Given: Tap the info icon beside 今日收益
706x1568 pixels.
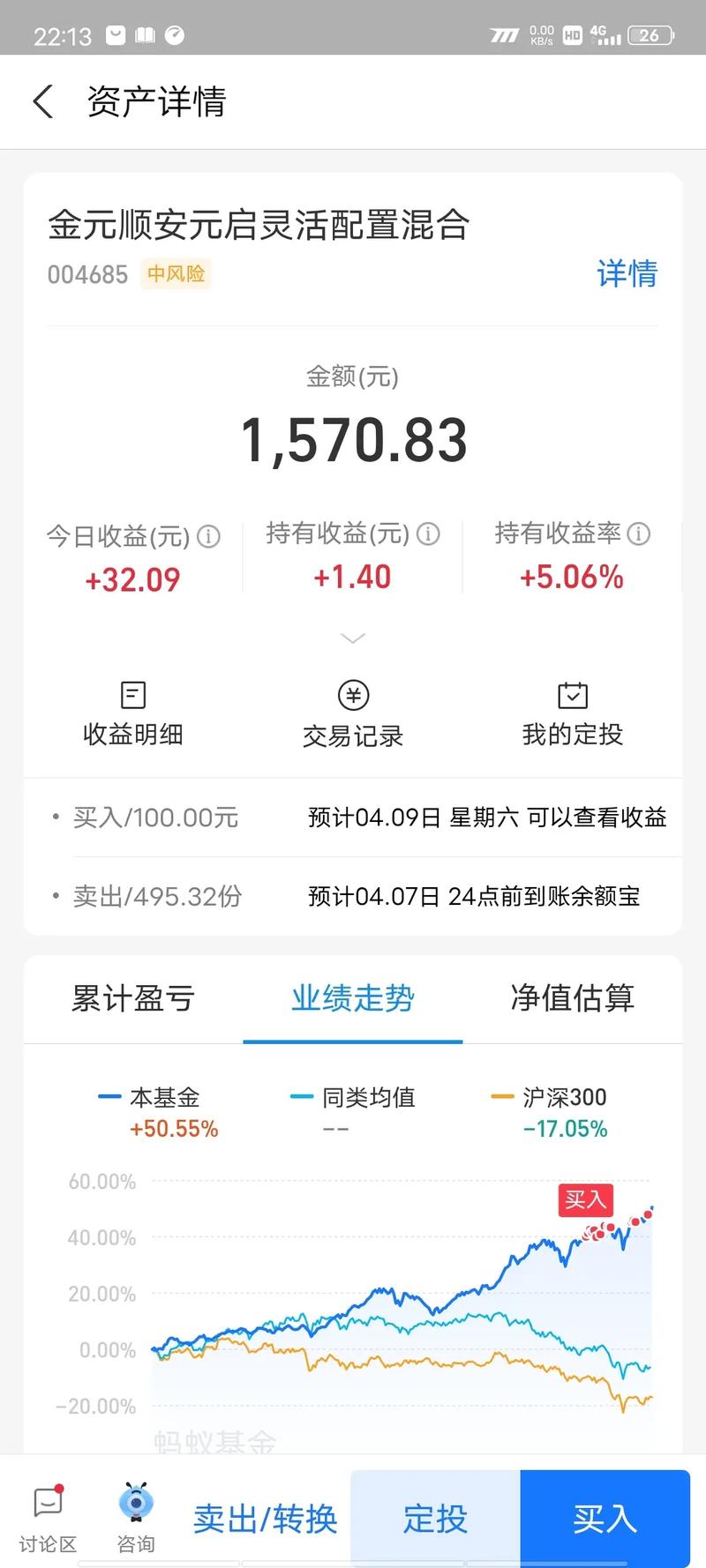Looking at the screenshot, I should (x=208, y=535).
